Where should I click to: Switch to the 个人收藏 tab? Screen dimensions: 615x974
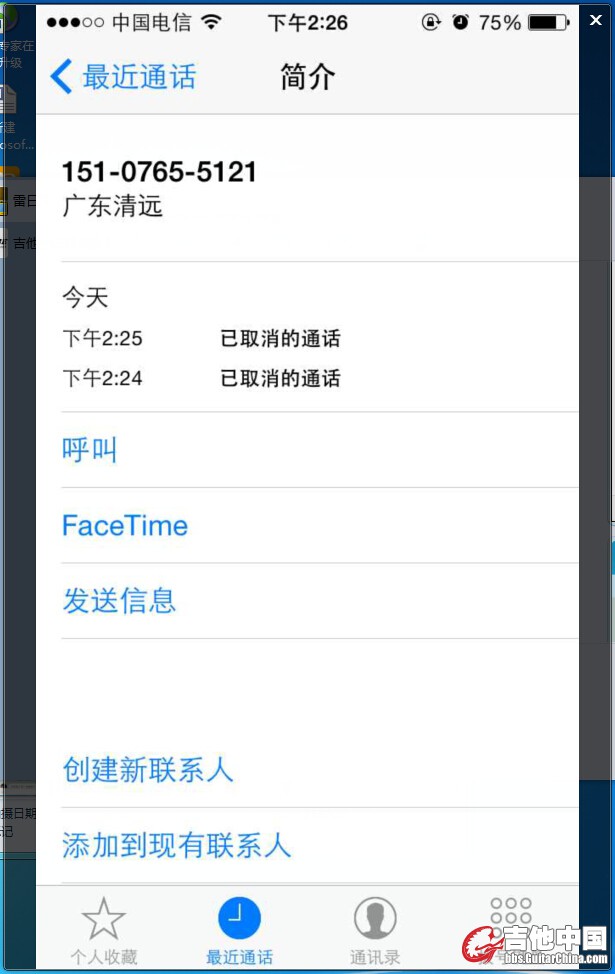(103, 929)
